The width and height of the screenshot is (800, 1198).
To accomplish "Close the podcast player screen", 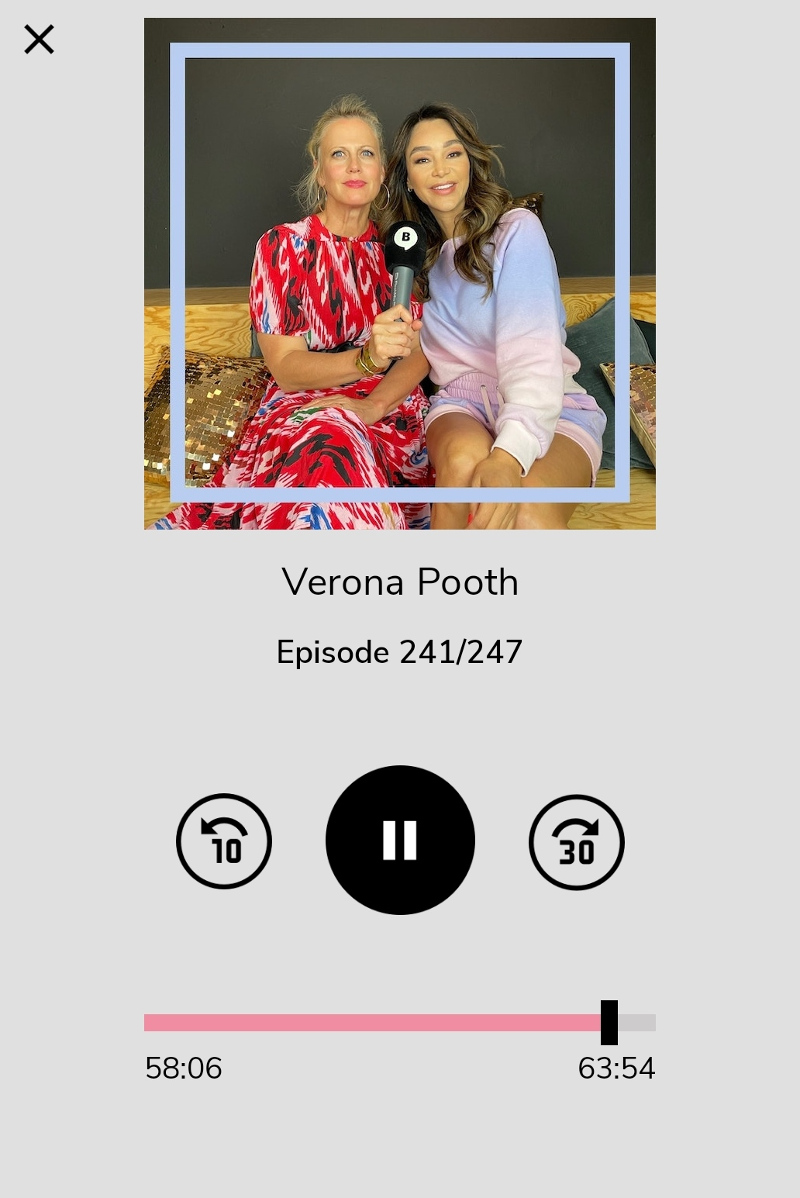I will [39, 40].
